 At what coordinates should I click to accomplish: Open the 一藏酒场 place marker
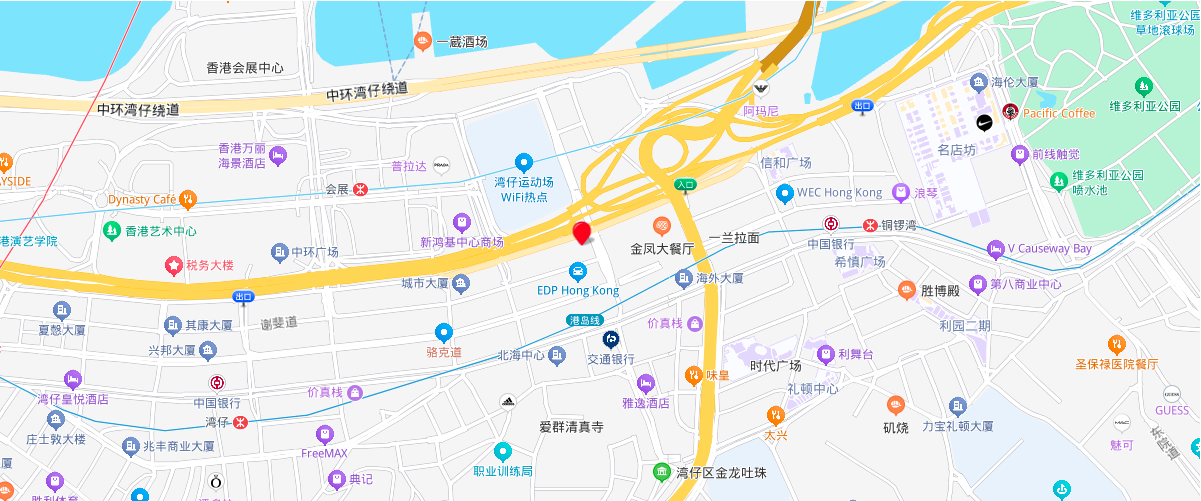coord(423,41)
